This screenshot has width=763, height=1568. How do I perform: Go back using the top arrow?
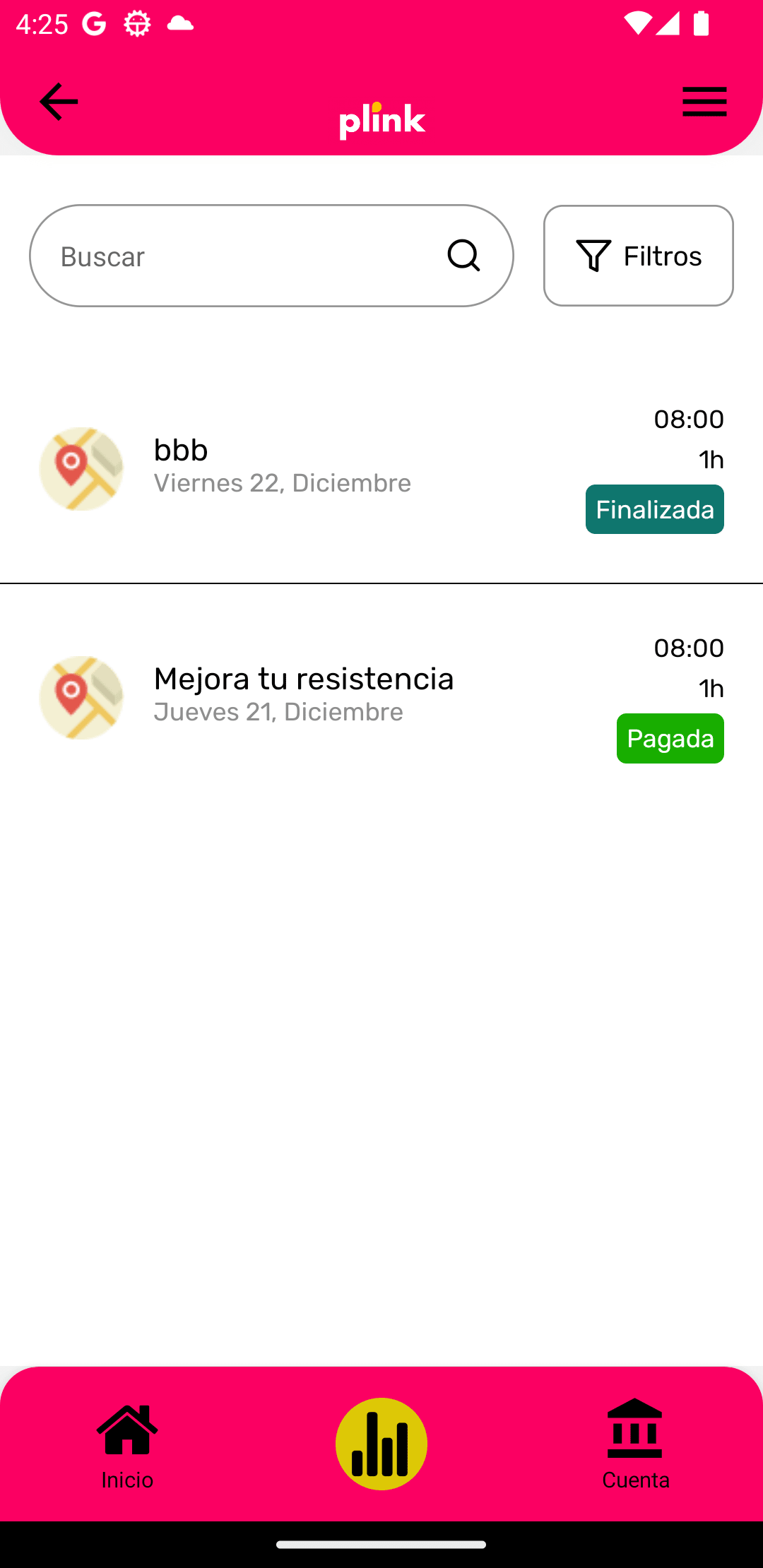tap(59, 102)
